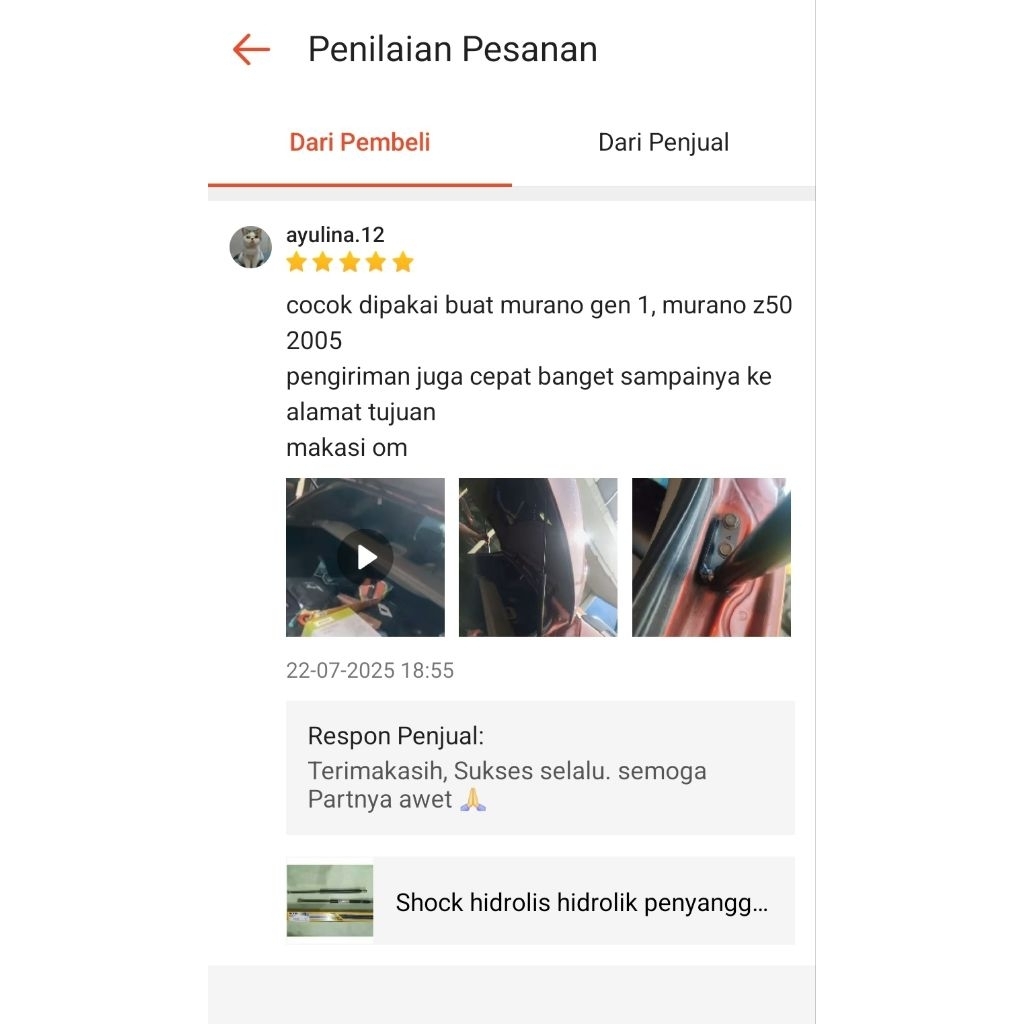Go back using the arrow icon

(x=251, y=49)
